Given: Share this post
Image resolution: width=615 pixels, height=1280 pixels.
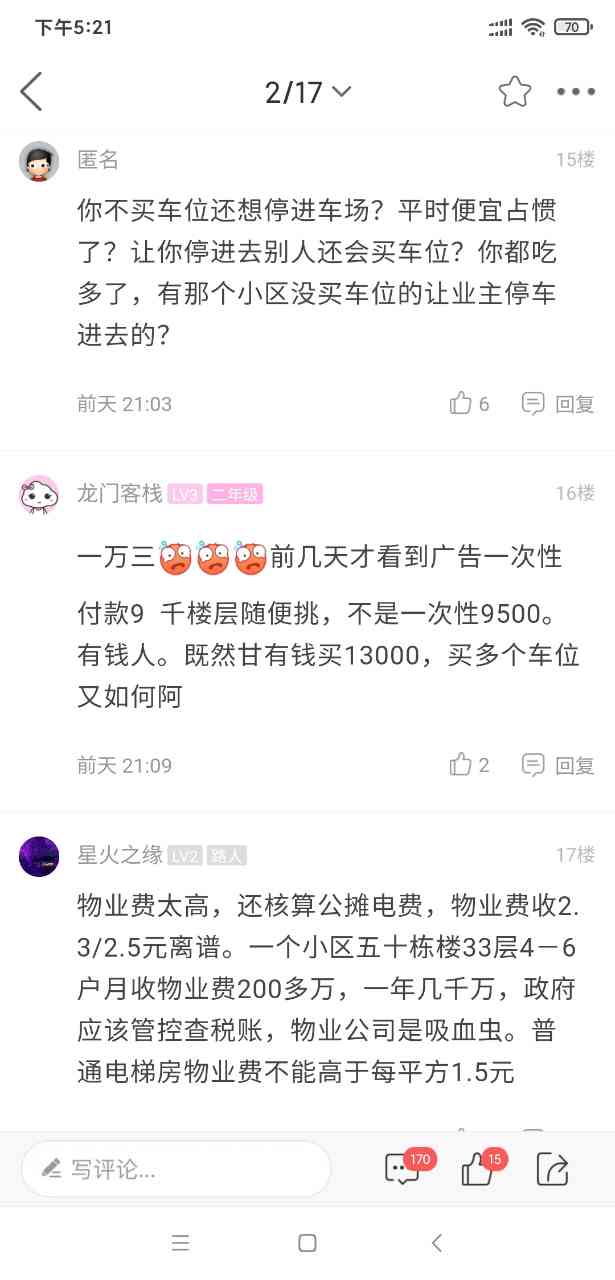Looking at the screenshot, I should point(552,1169).
